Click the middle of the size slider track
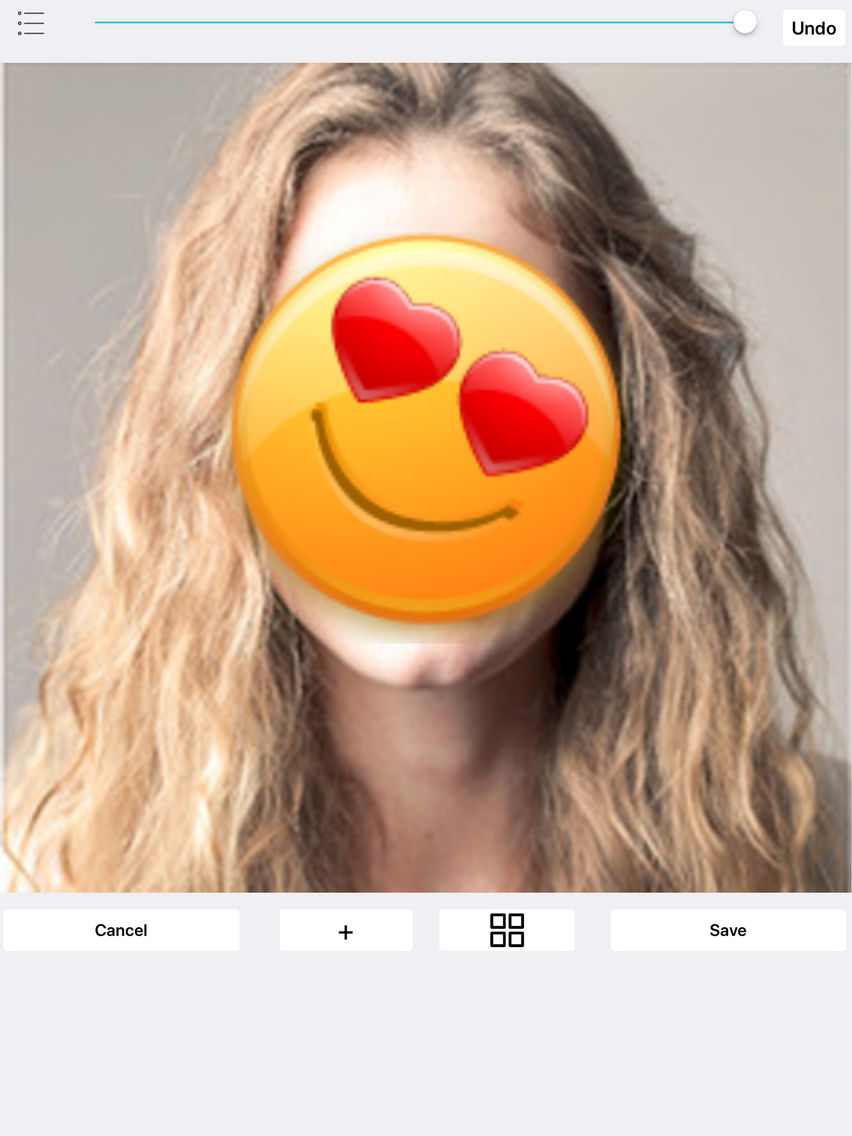852x1136 pixels. click(x=420, y=21)
